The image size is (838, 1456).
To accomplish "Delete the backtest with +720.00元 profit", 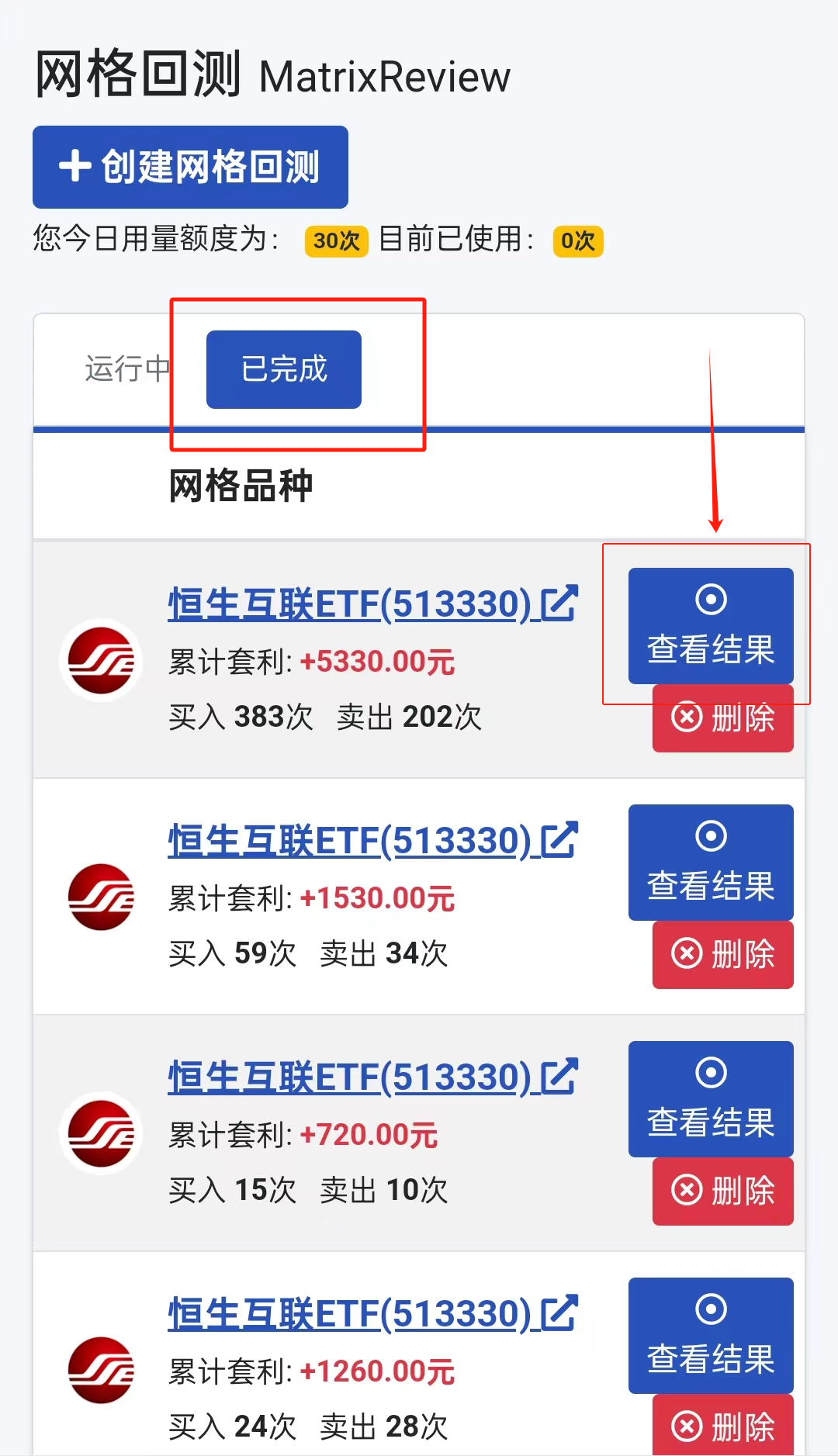I will click(x=723, y=1191).
